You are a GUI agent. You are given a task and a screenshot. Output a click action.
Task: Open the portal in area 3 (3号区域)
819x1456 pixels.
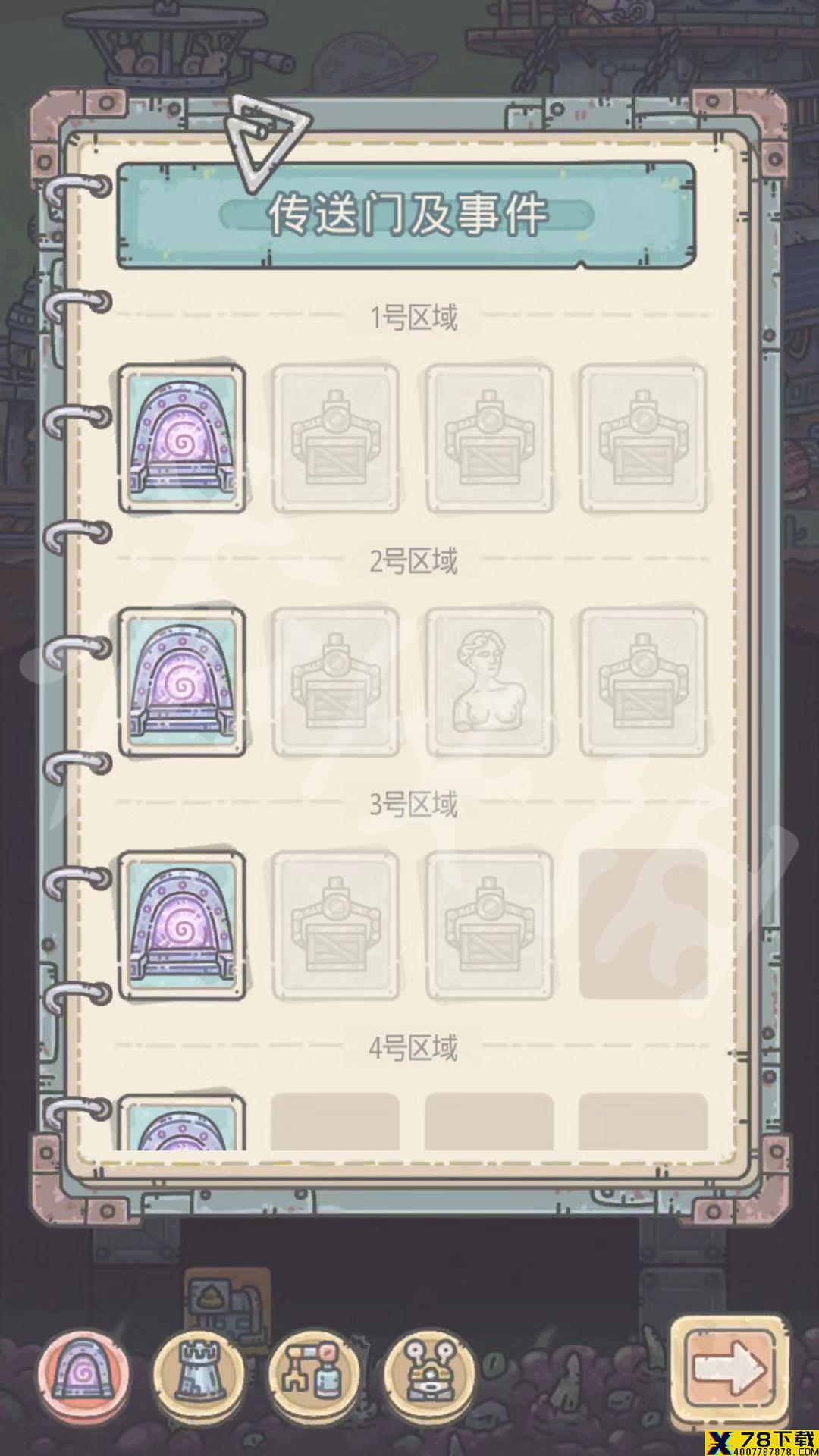(x=182, y=924)
